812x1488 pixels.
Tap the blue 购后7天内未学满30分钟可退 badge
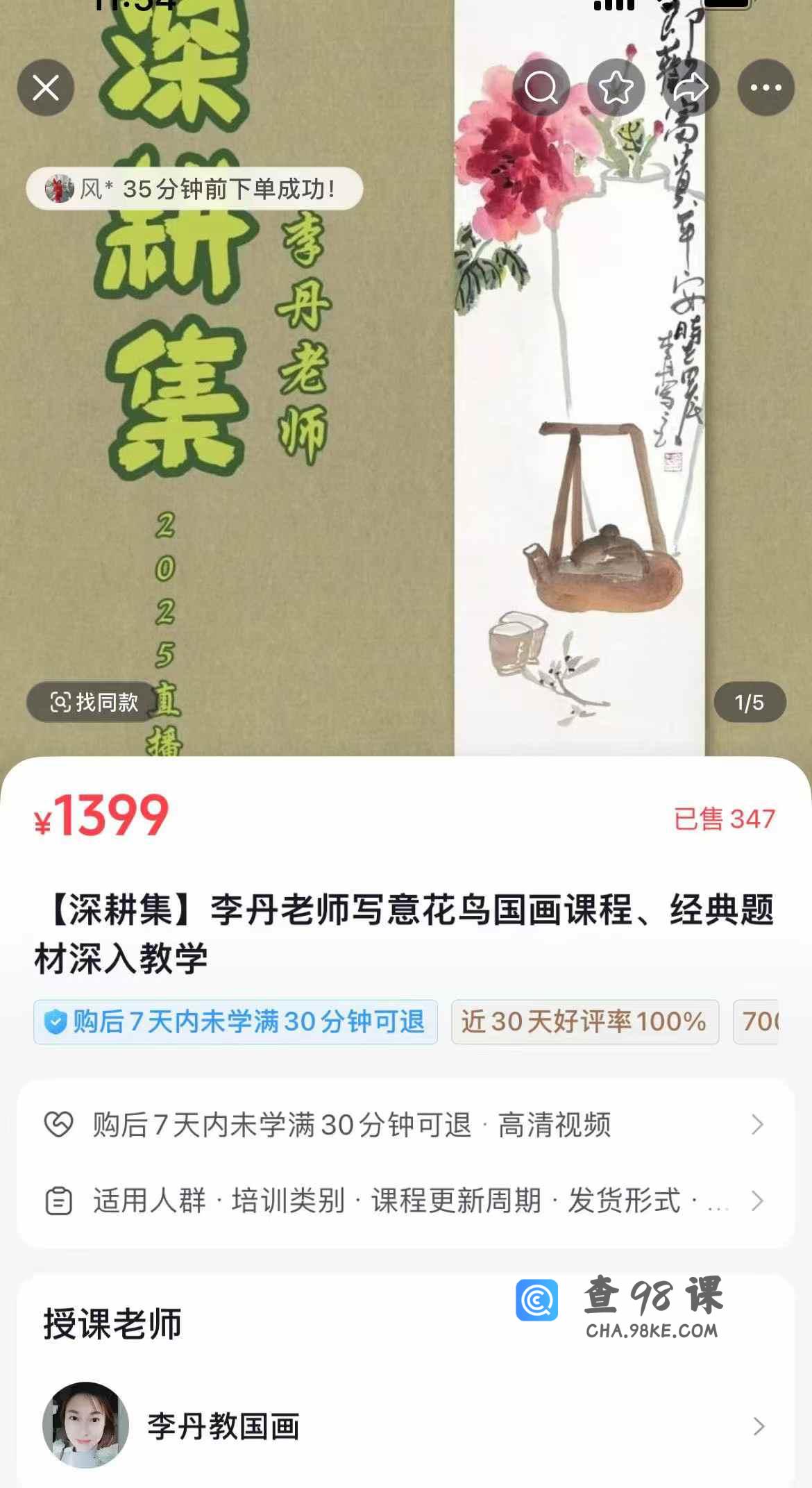click(x=235, y=1021)
